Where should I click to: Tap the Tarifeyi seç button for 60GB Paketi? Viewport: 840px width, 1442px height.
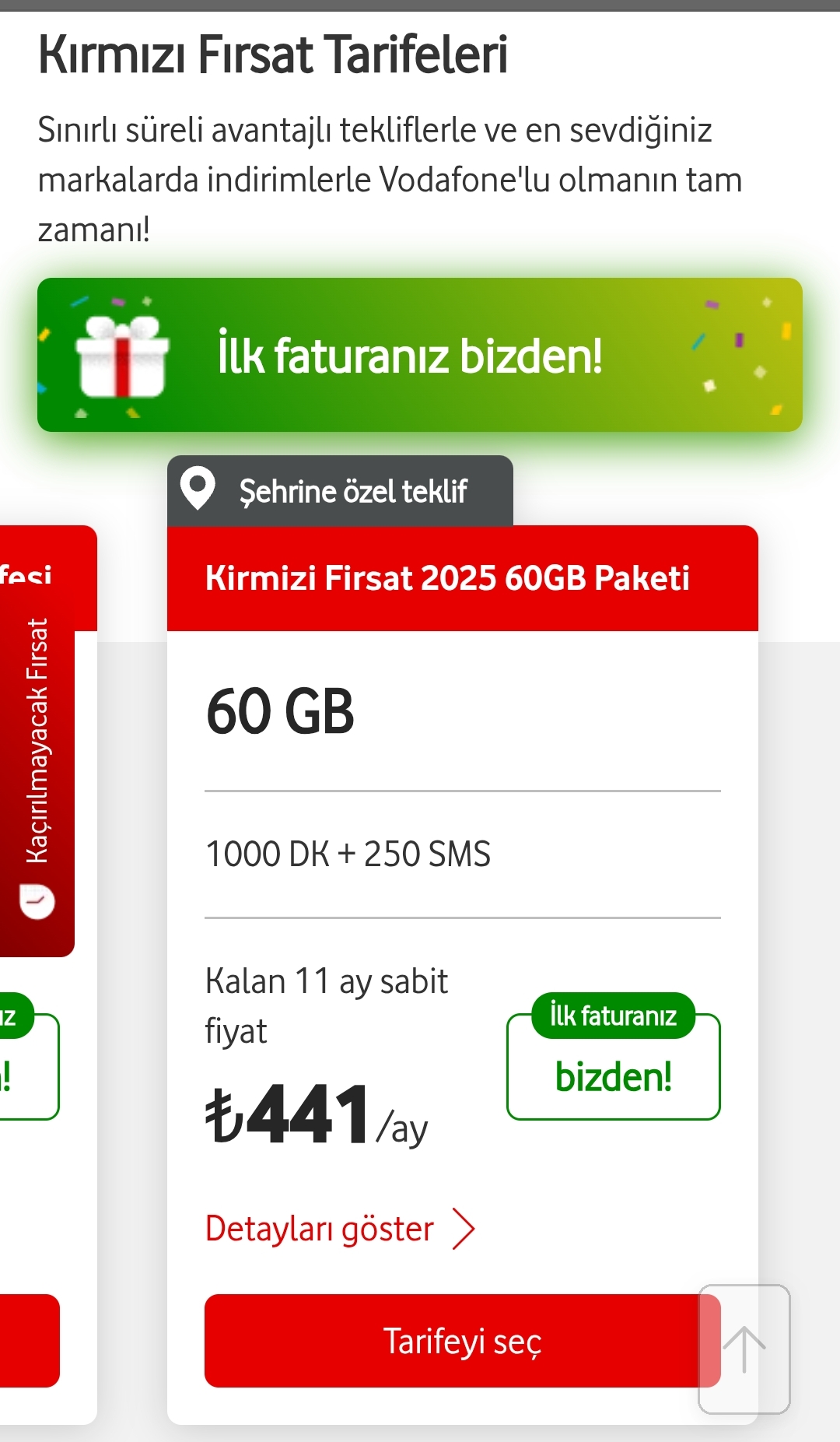click(462, 1340)
